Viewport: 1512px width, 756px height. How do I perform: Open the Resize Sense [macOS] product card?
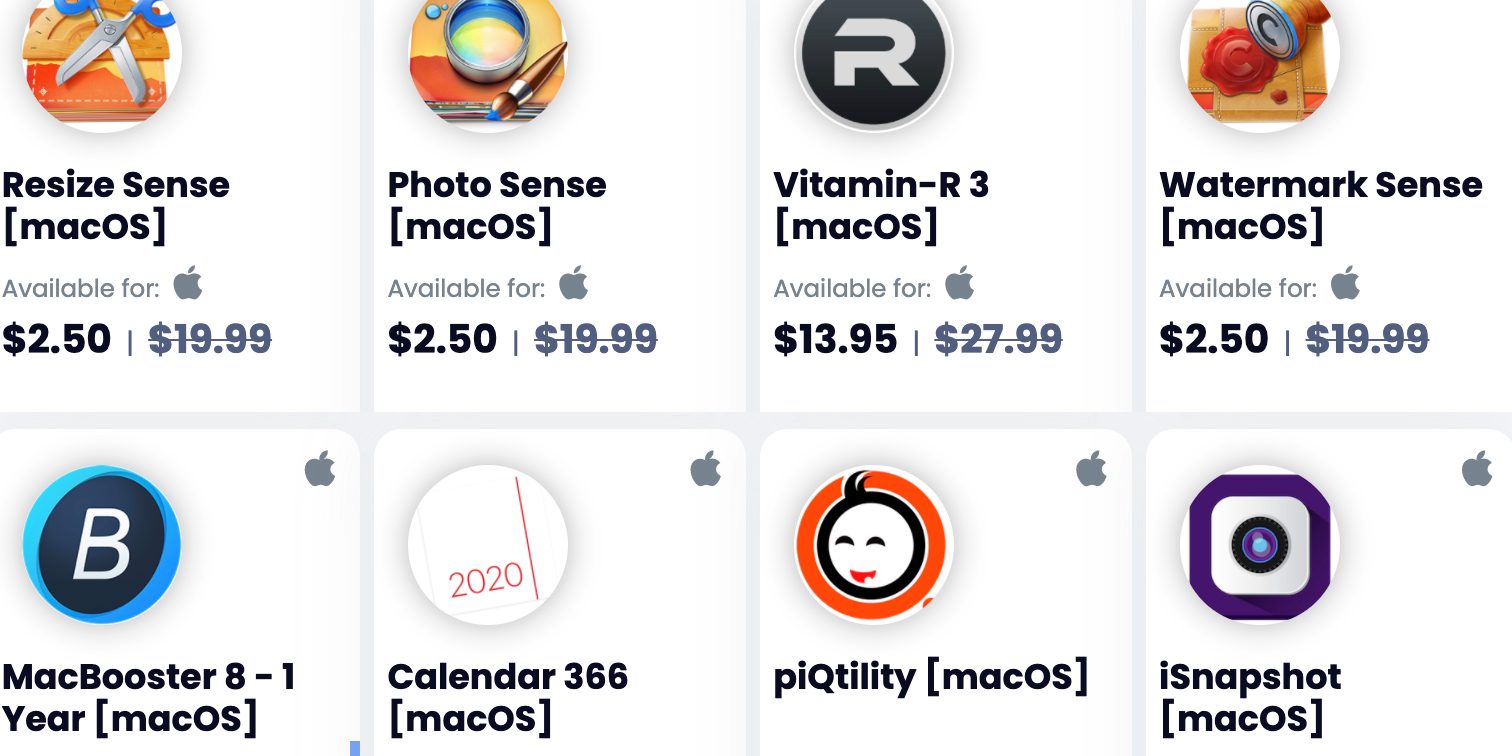(116, 205)
